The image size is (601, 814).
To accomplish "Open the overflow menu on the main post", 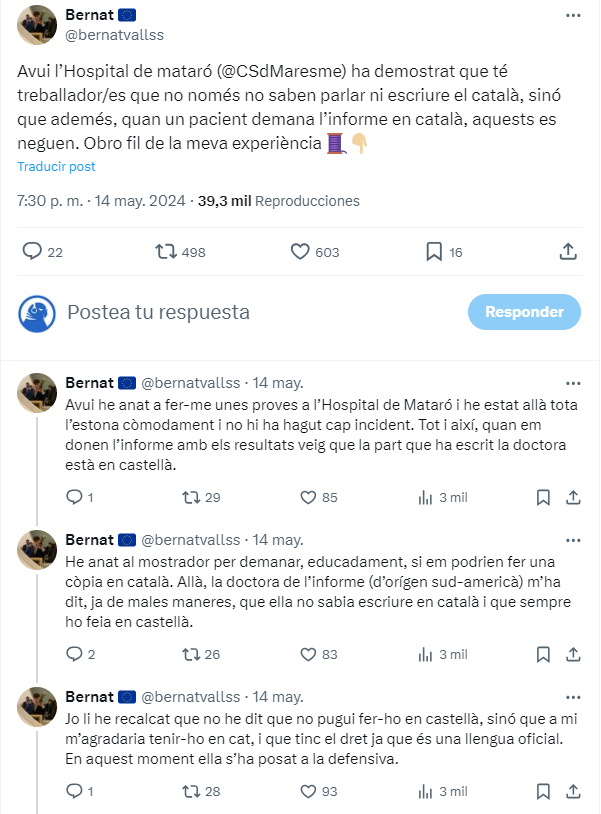I will click(x=573, y=15).
